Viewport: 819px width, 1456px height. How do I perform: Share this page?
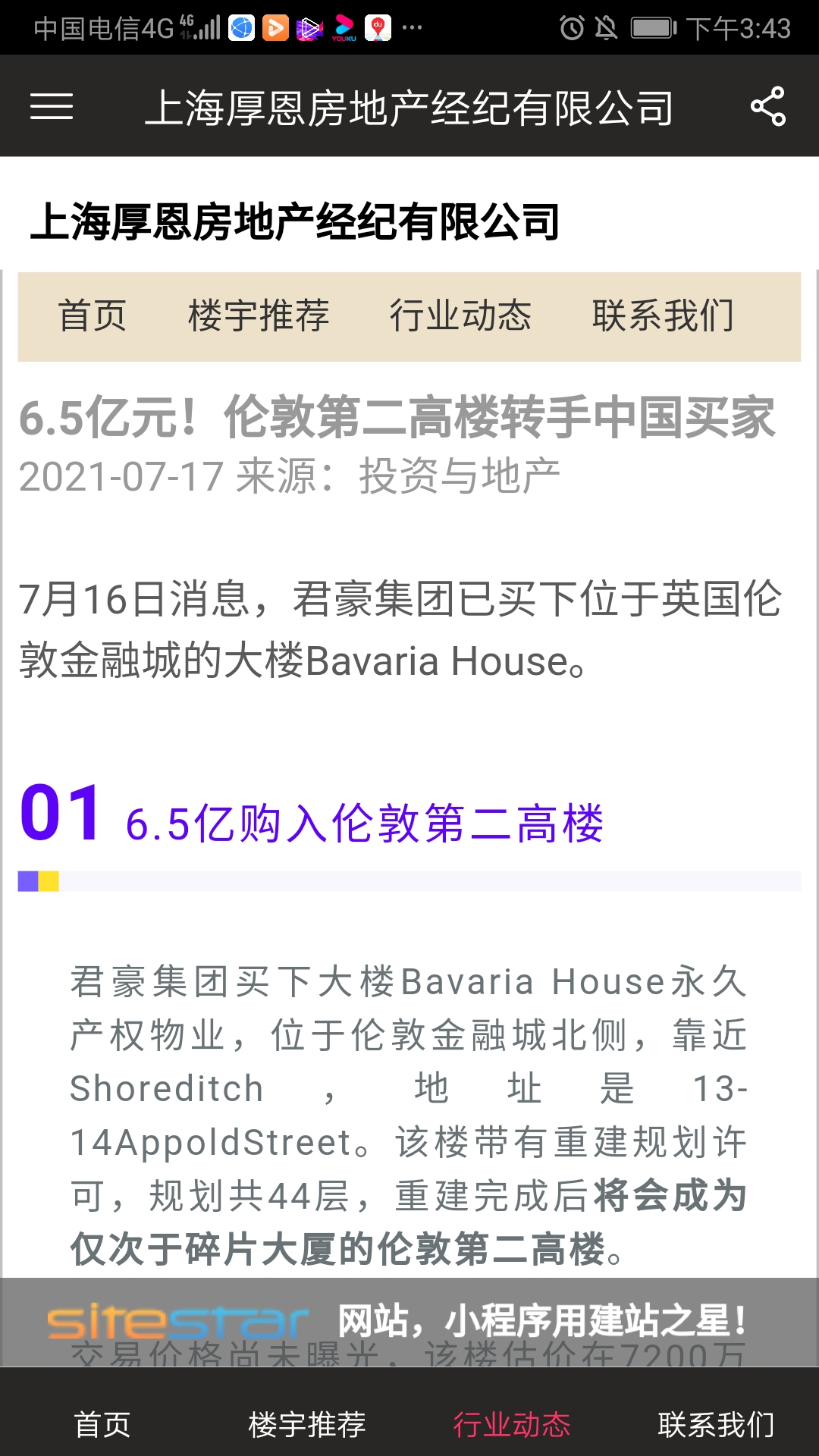(x=767, y=106)
